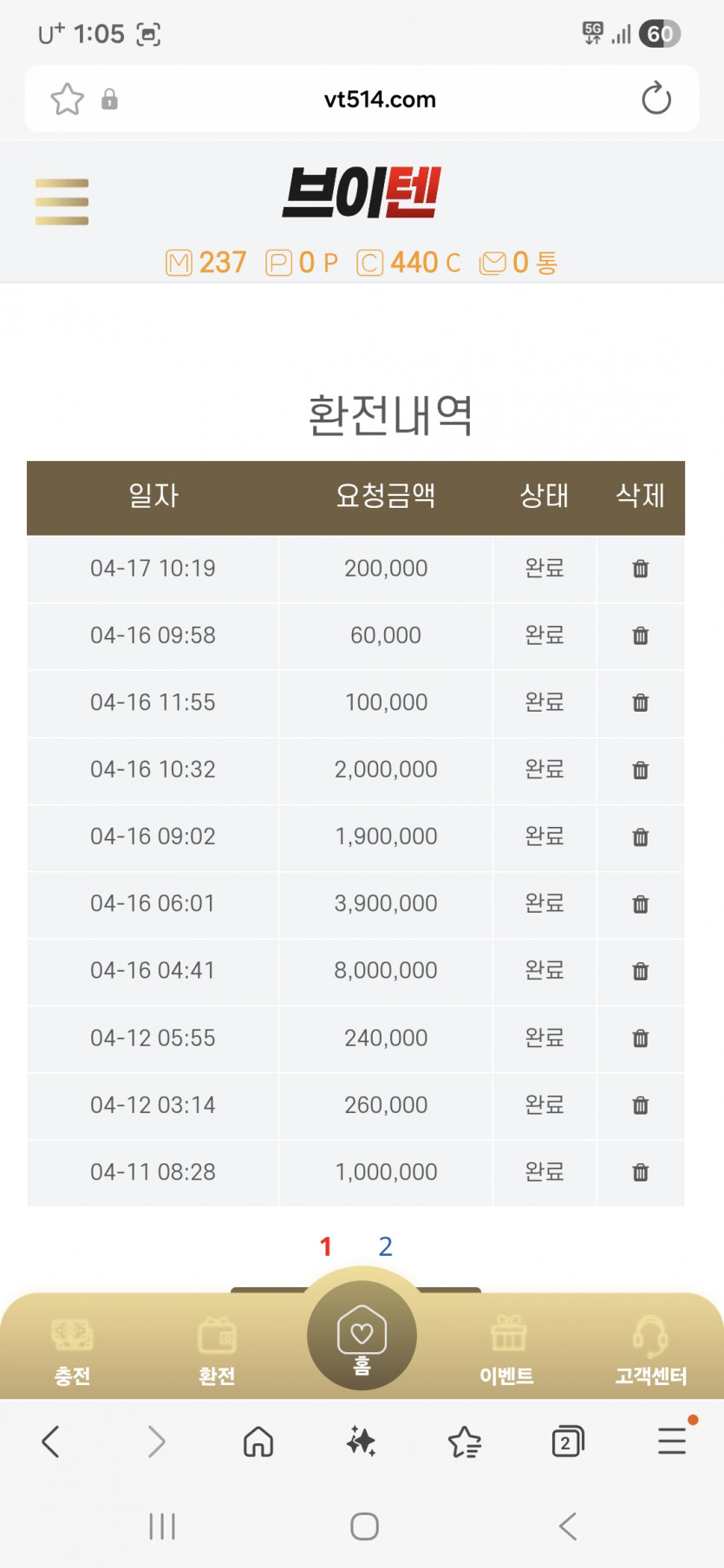Viewport: 724px width, 1568px height.
Task: Open the browser's menu
Action: (672, 1441)
